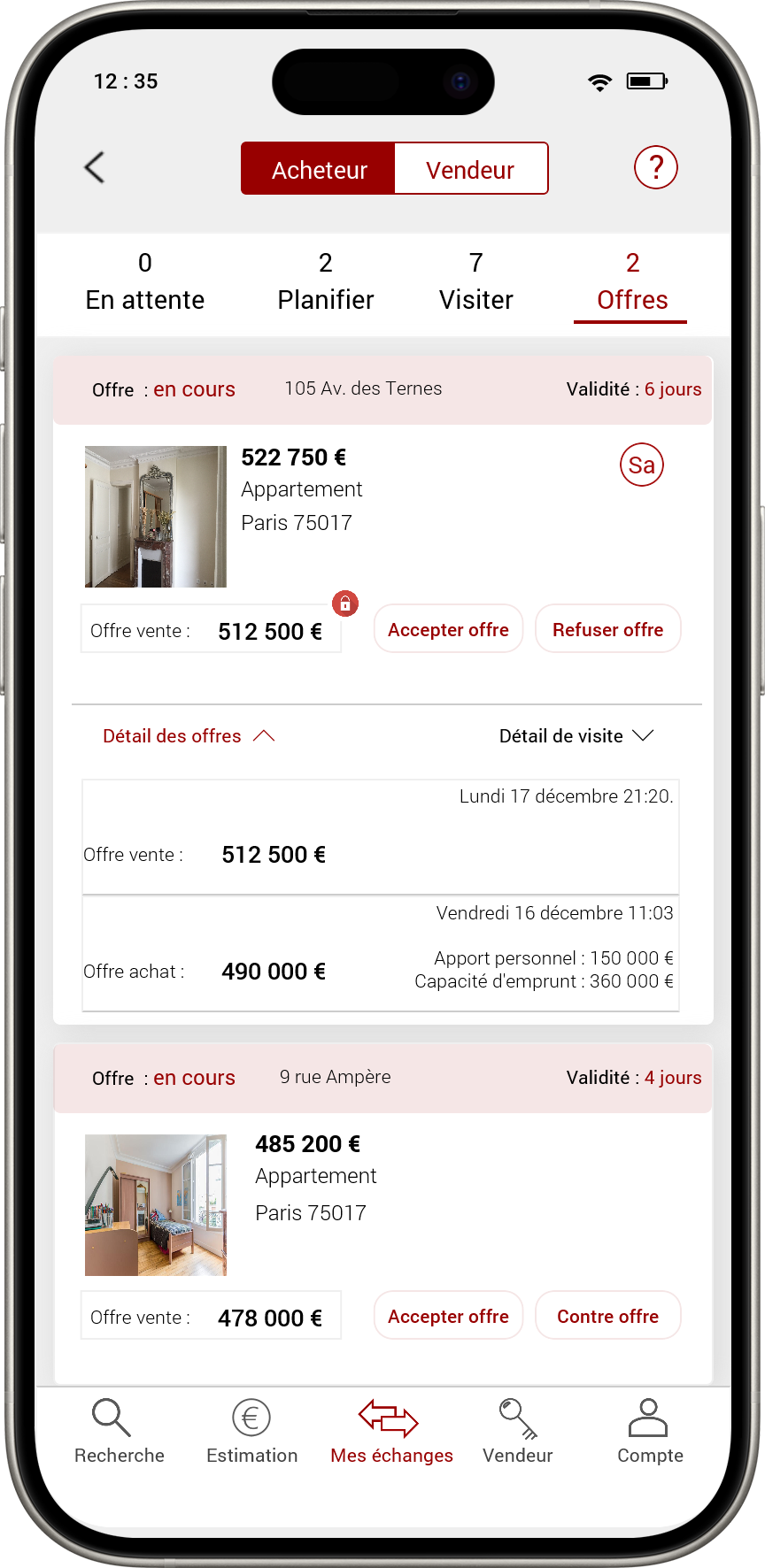Switch to the Planifier tab
This screenshot has width=765, height=1568.
326,282
